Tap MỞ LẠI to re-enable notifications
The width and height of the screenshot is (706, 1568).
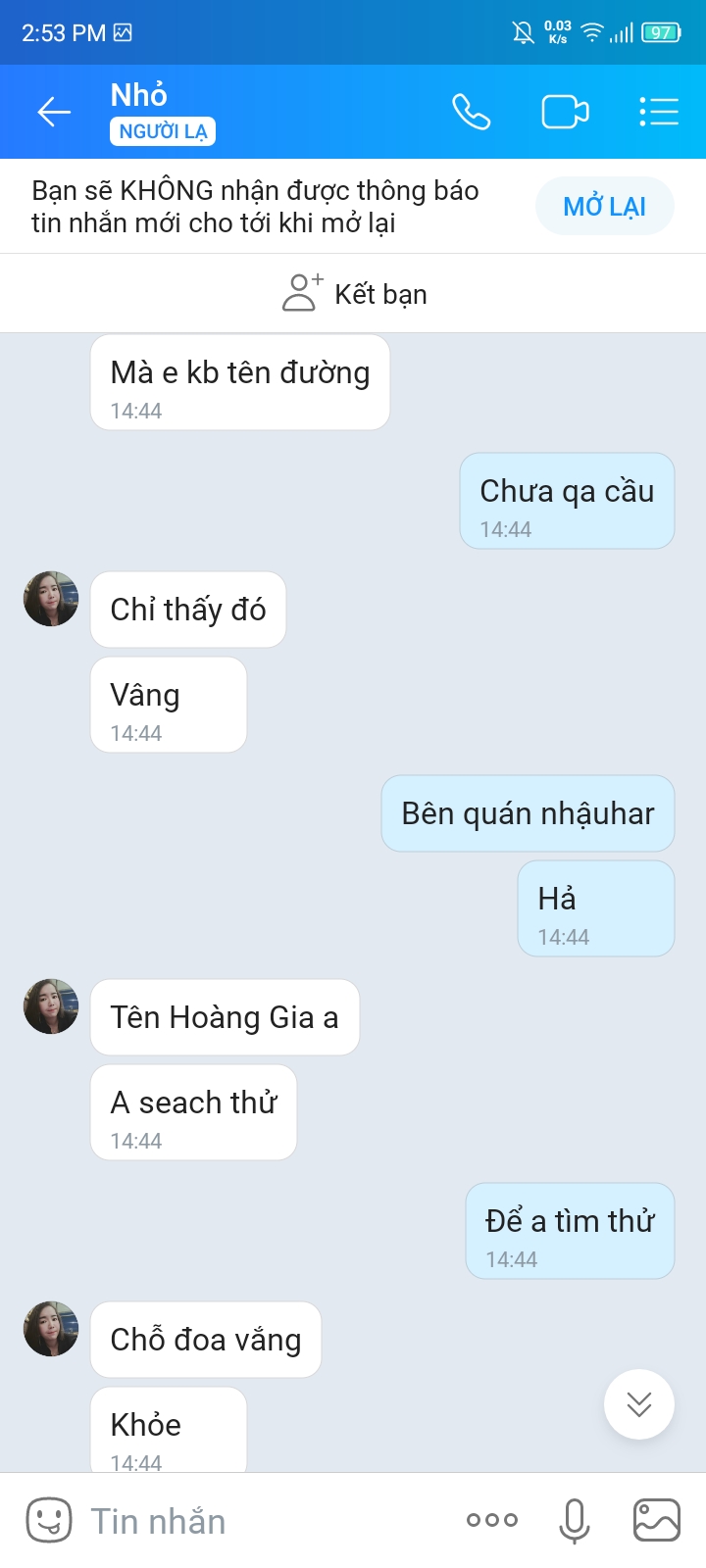[x=604, y=207]
